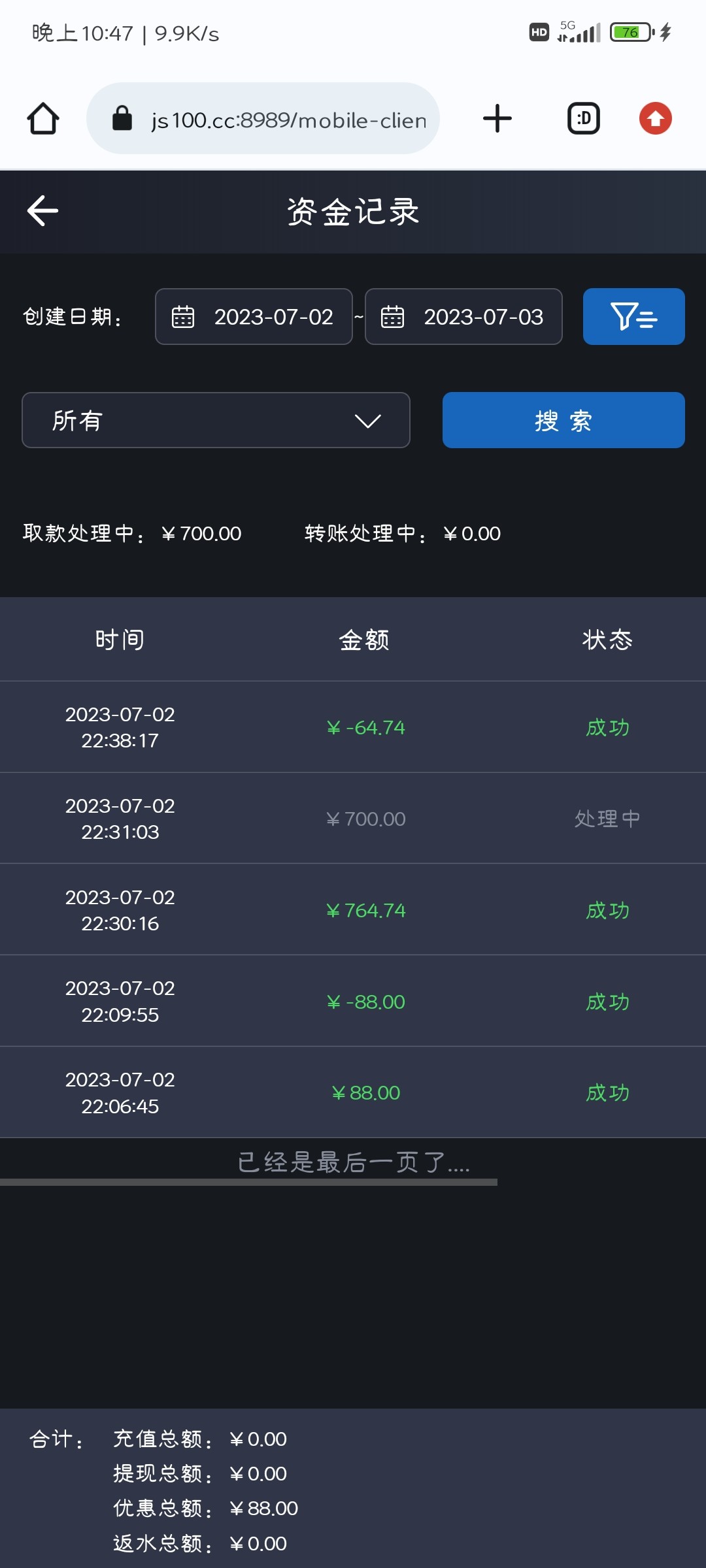
Task: Expand the 所有 filter dropdown
Action: point(216,421)
